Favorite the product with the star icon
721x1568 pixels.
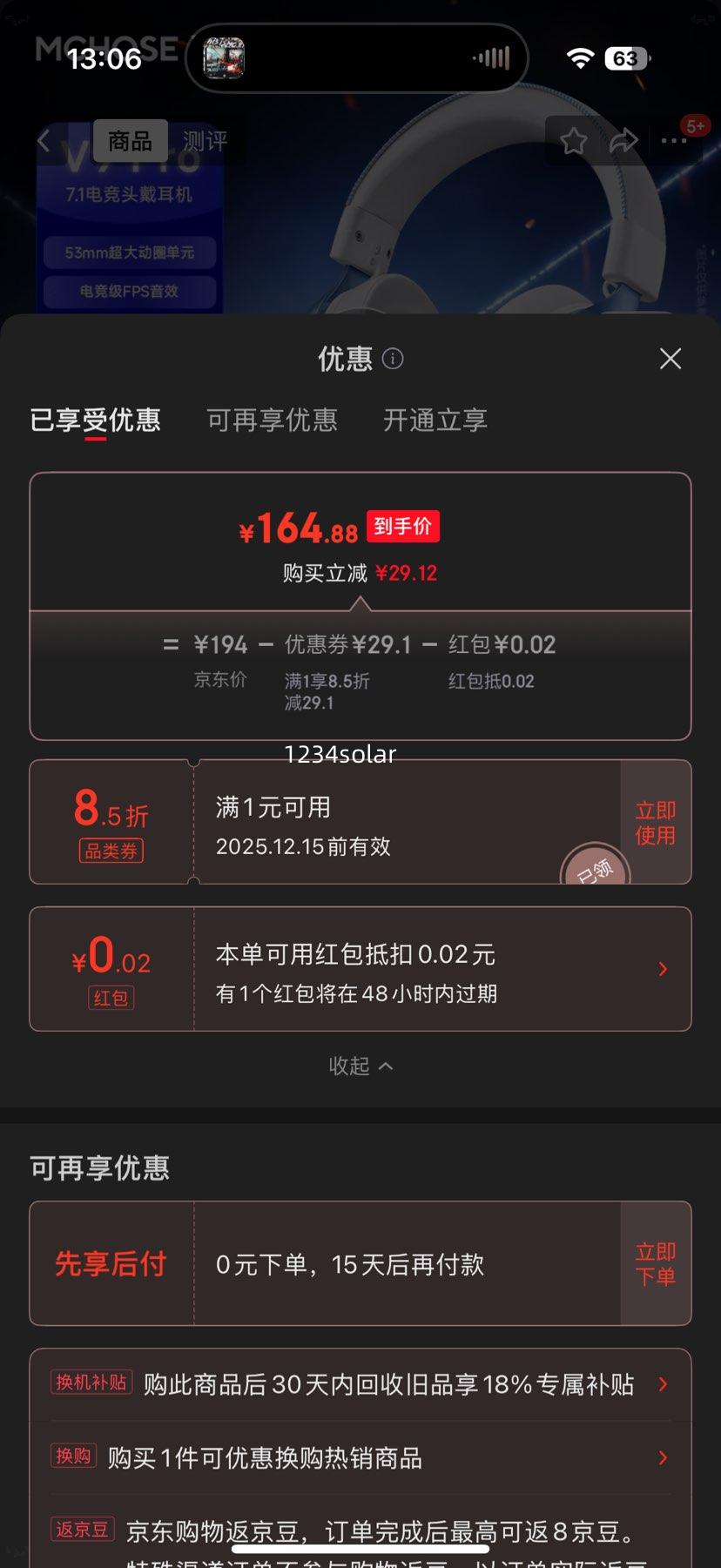point(574,140)
